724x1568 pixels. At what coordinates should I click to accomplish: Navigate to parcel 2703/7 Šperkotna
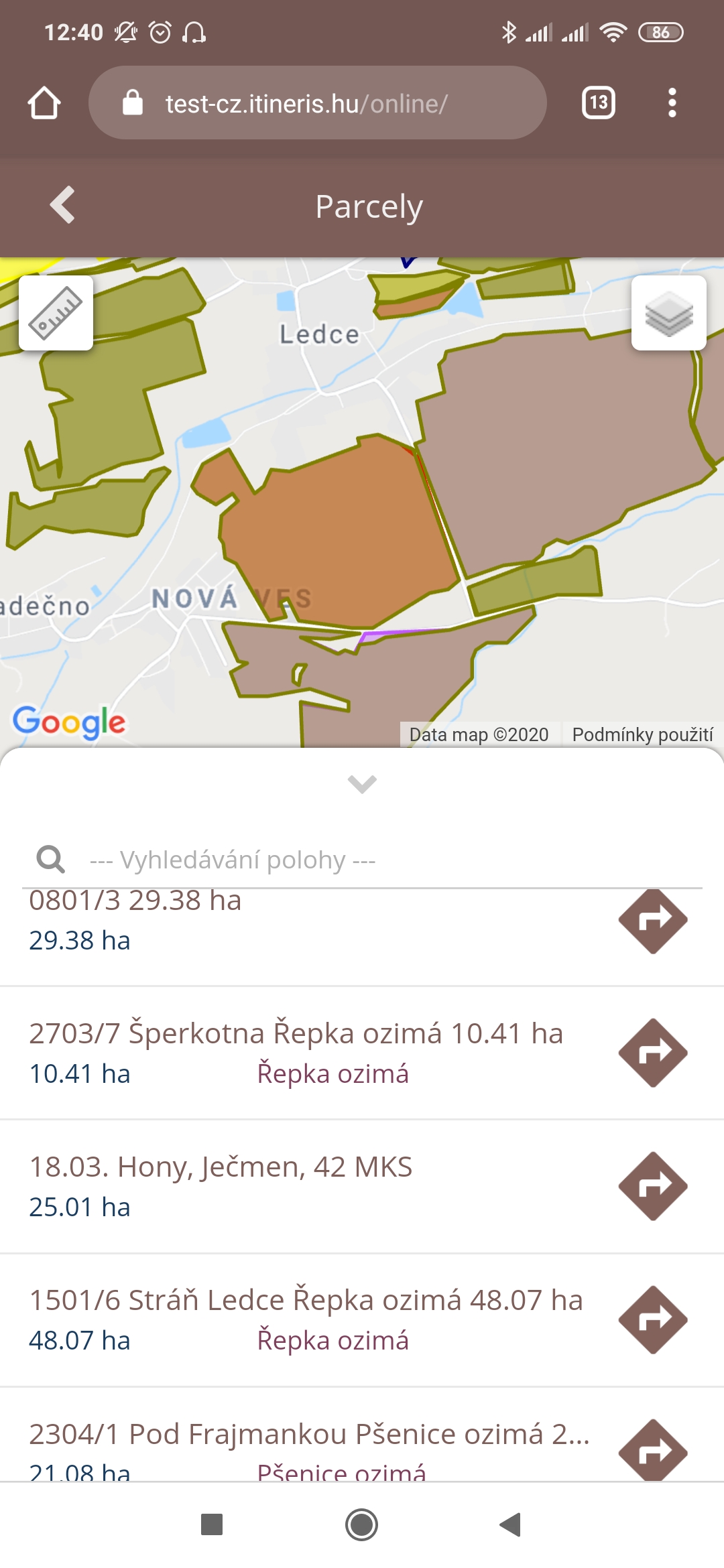(x=654, y=1053)
